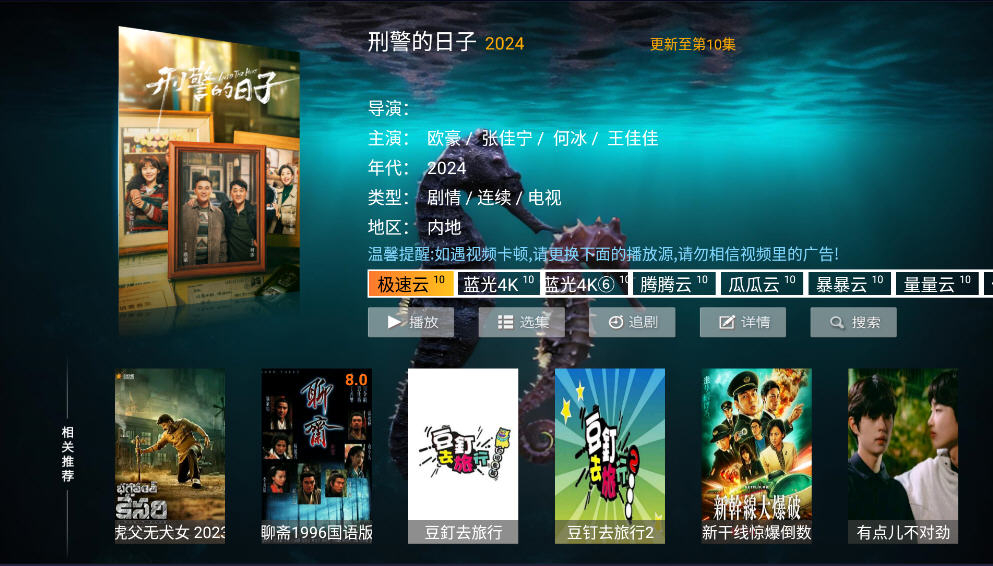Select 暴暴云 playback source
Screen dimensions: 993x566
pyautogui.click(x=848, y=284)
